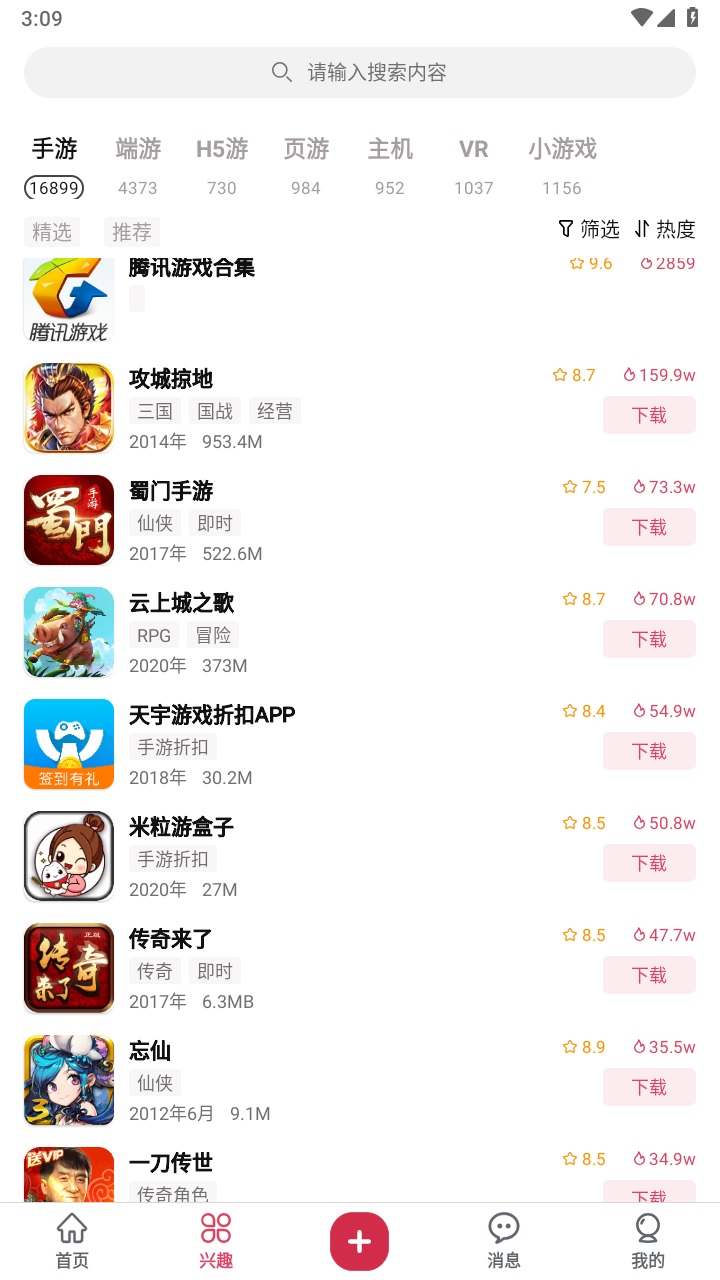Tap the 米粒游盒子 app icon
The image size is (720, 1280).
tap(68, 856)
